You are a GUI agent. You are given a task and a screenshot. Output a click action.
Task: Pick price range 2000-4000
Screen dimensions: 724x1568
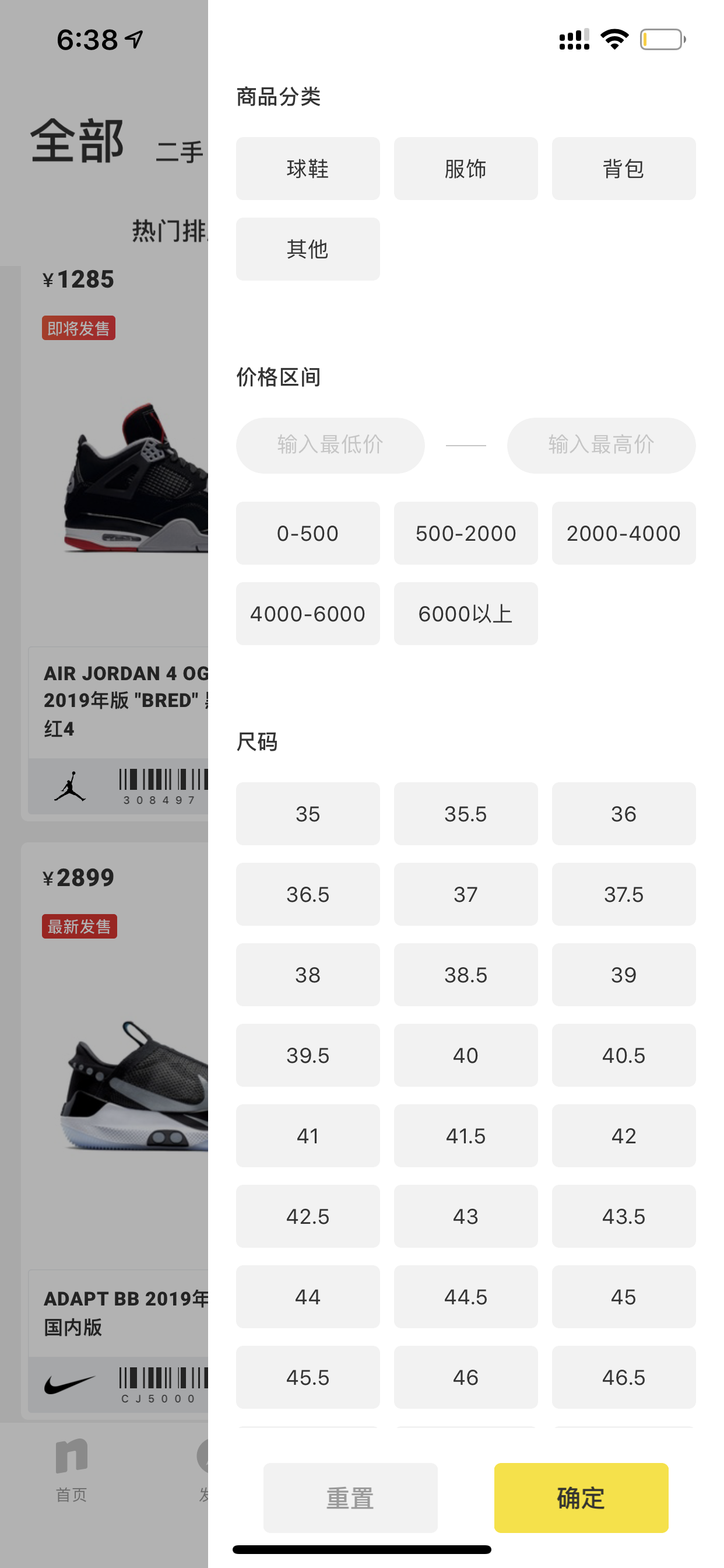pyautogui.click(x=624, y=533)
